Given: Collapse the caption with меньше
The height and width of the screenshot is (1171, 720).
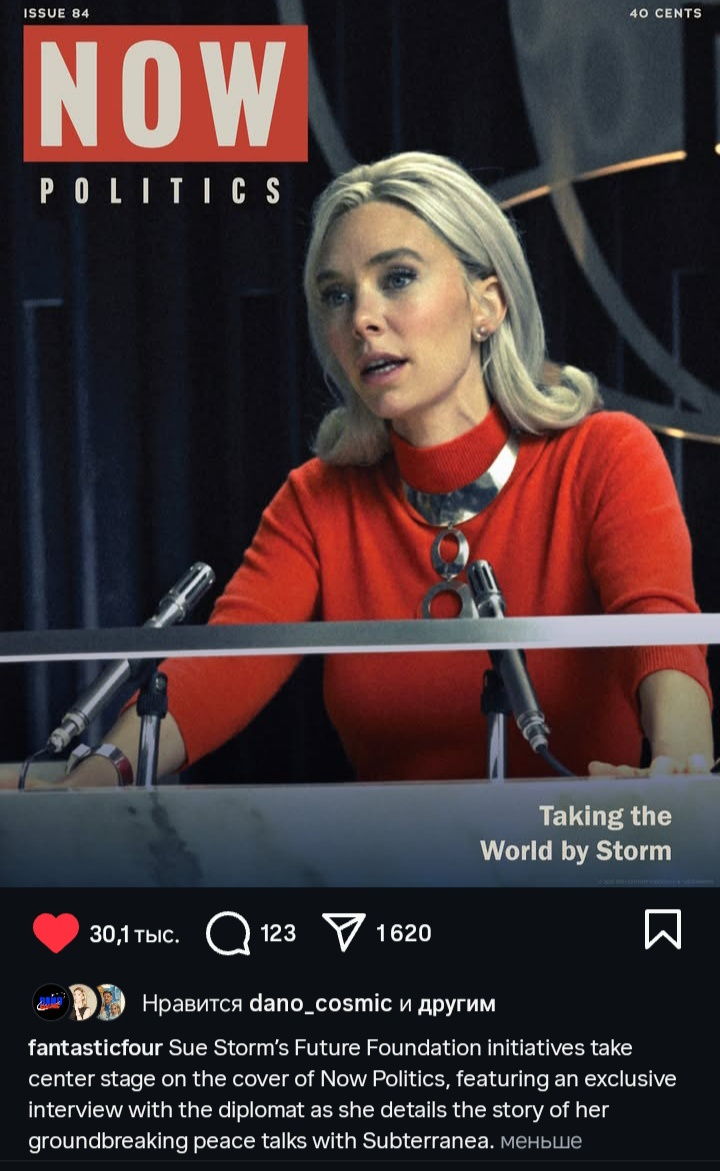Looking at the screenshot, I should coord(541,1140).
